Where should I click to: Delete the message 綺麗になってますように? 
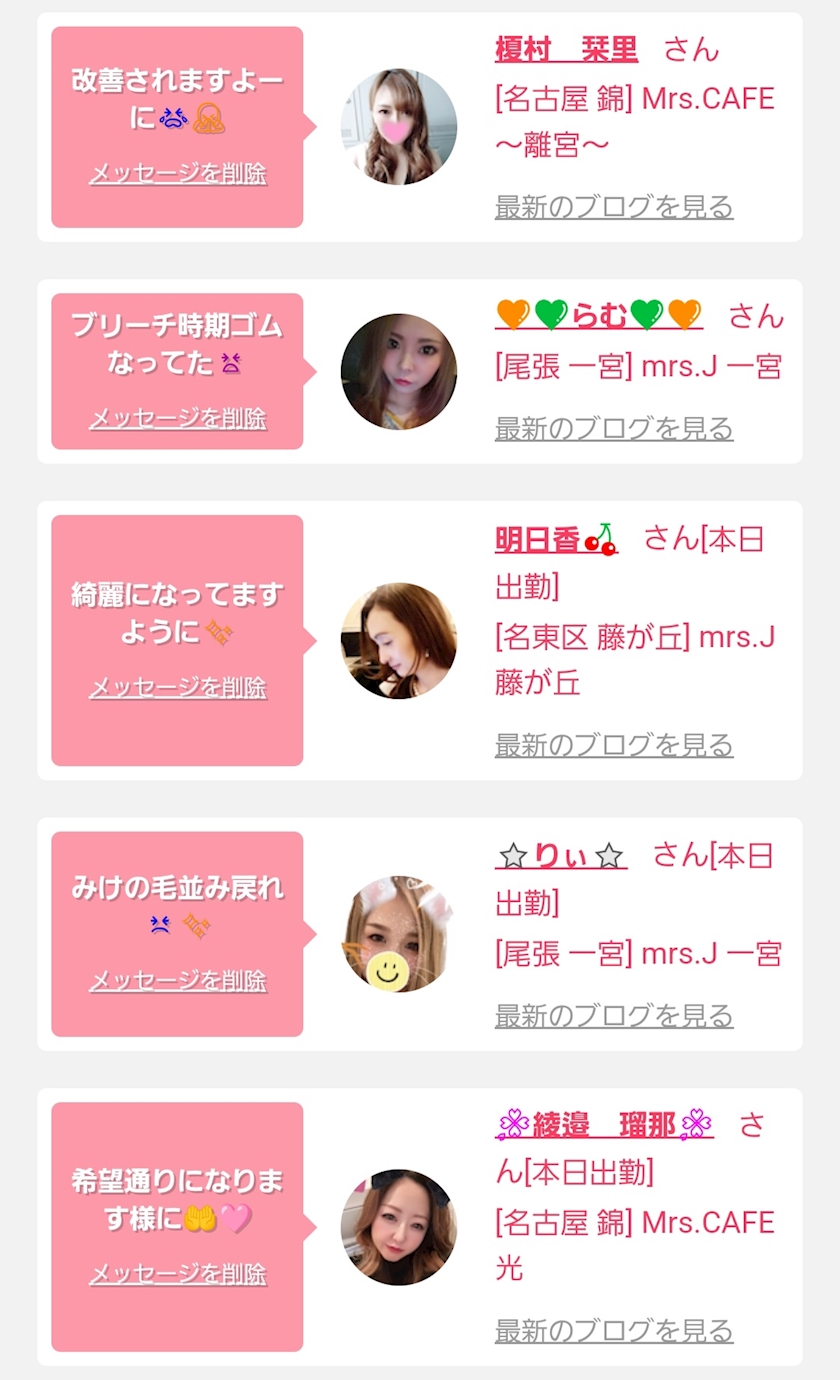click(178, 688)
